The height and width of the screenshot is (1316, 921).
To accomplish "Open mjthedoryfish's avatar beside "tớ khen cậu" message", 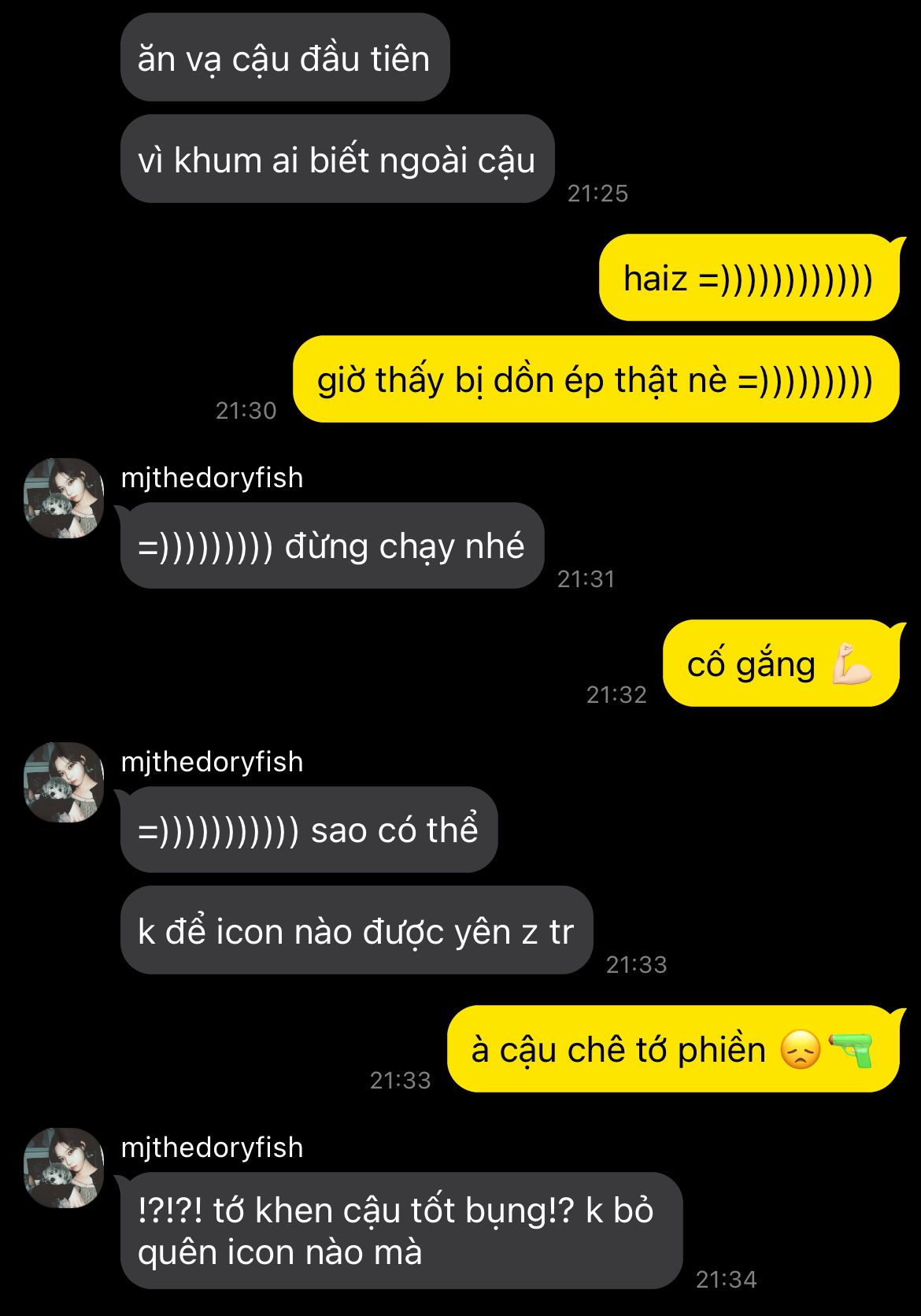I will (x=64, y=1168).
